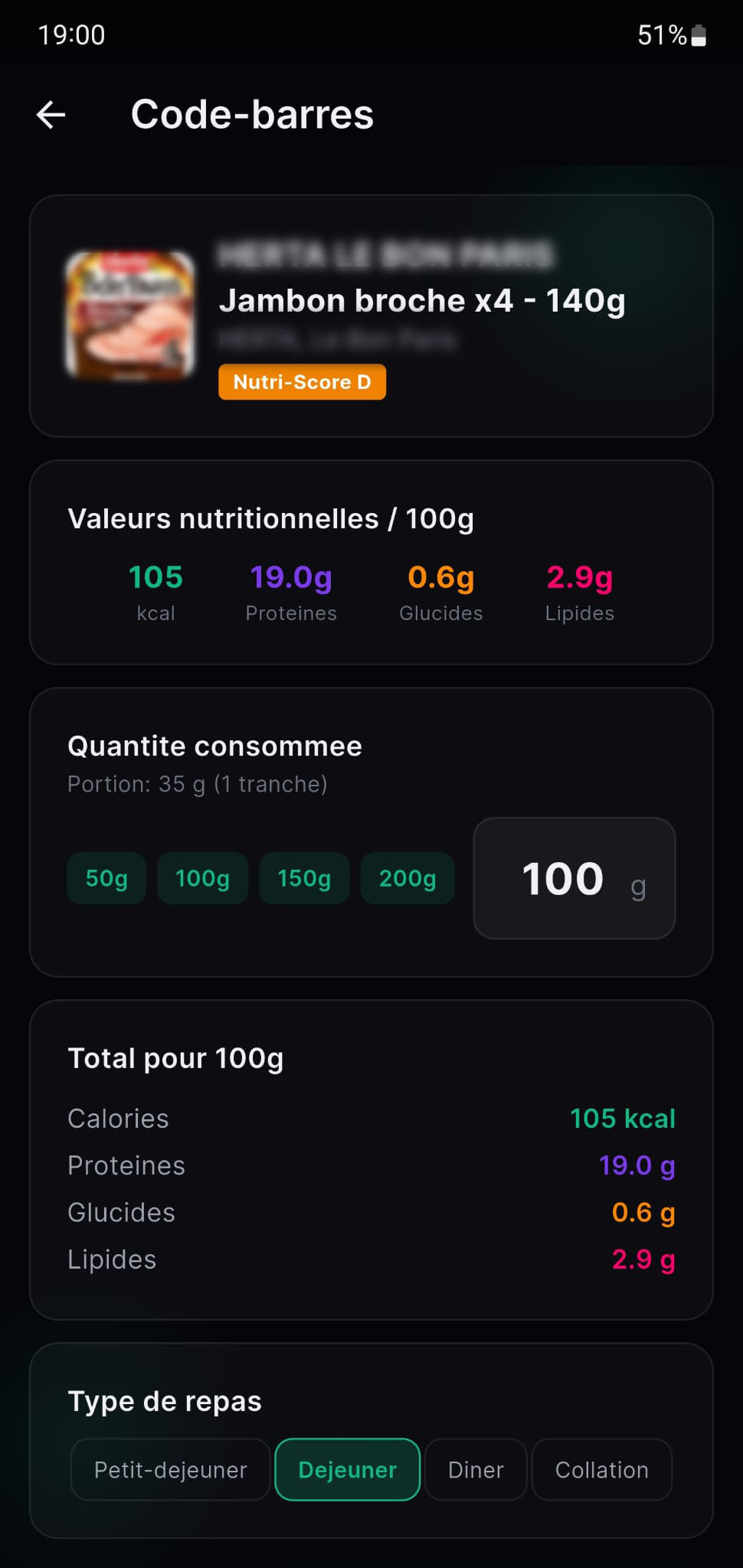
Task: Select the 50g quantity preset
Action: pos(106,878)
